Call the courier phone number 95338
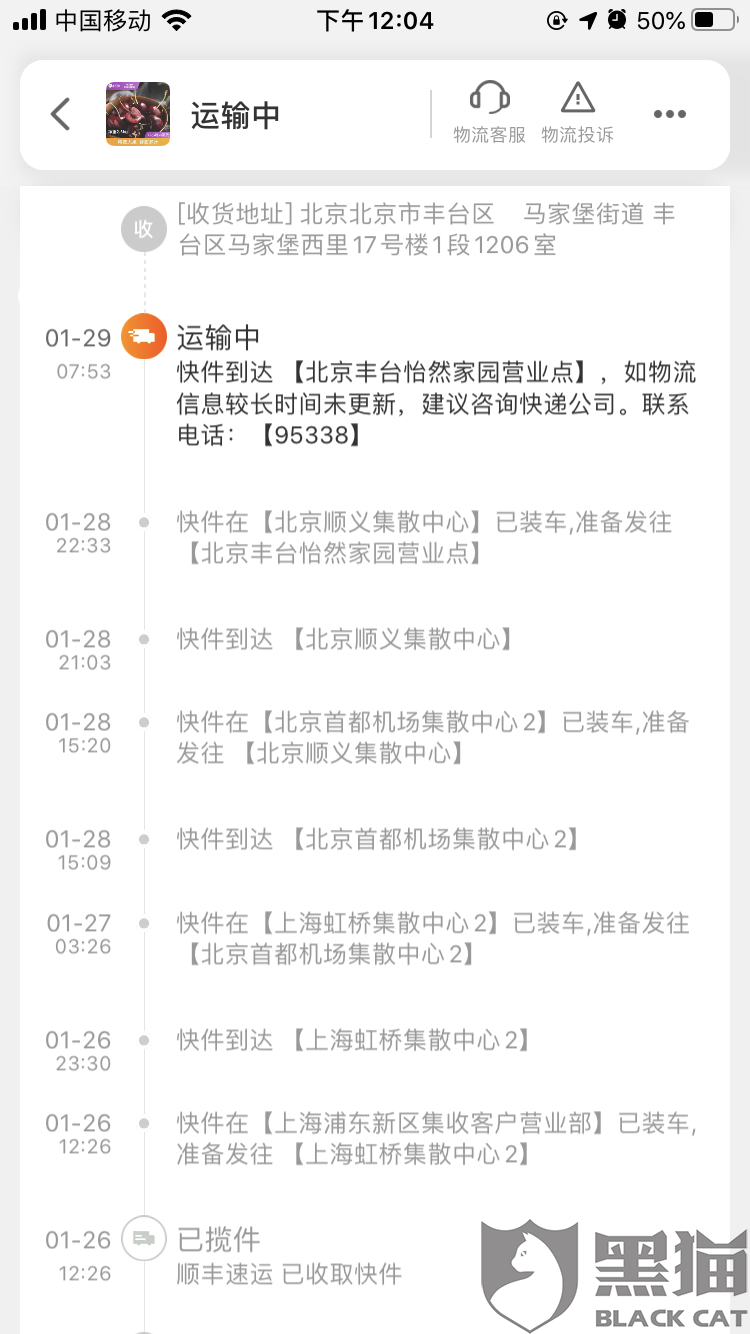The height and width of the screenshot is (1334, 750). pos(310,436)
